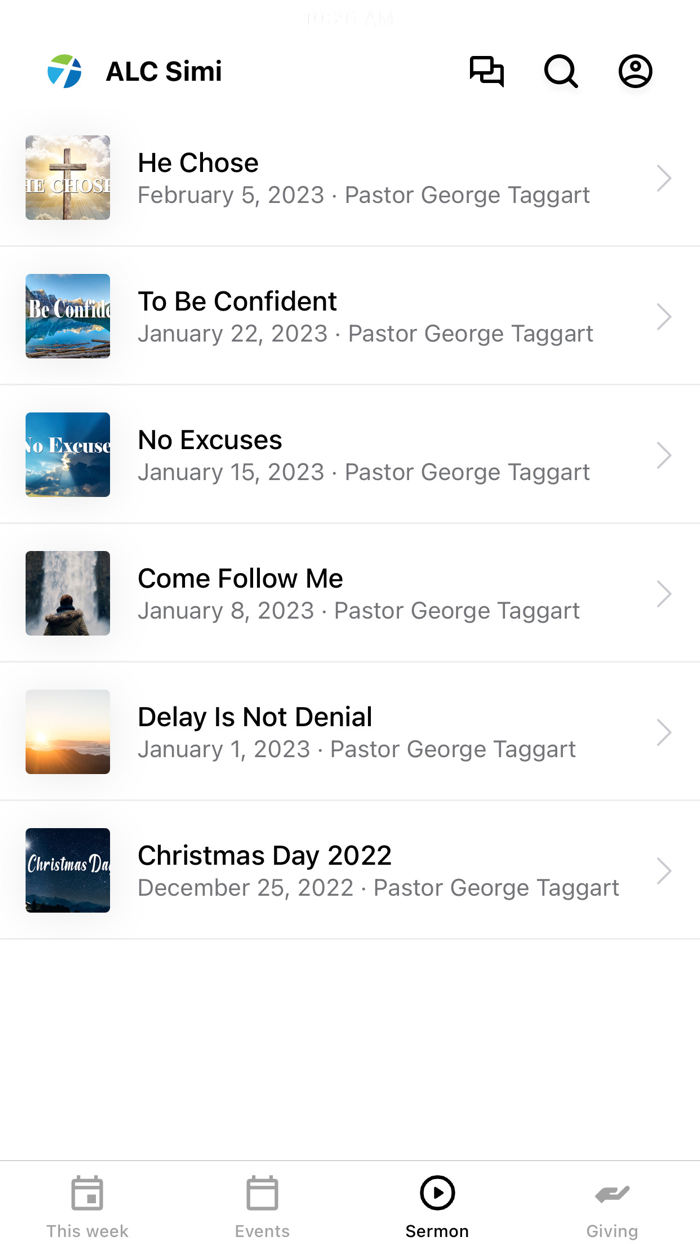Tap the Sermon tab
This screenshot has width=700, height=1244.
pyautogui.click(x=437, y=1205)
